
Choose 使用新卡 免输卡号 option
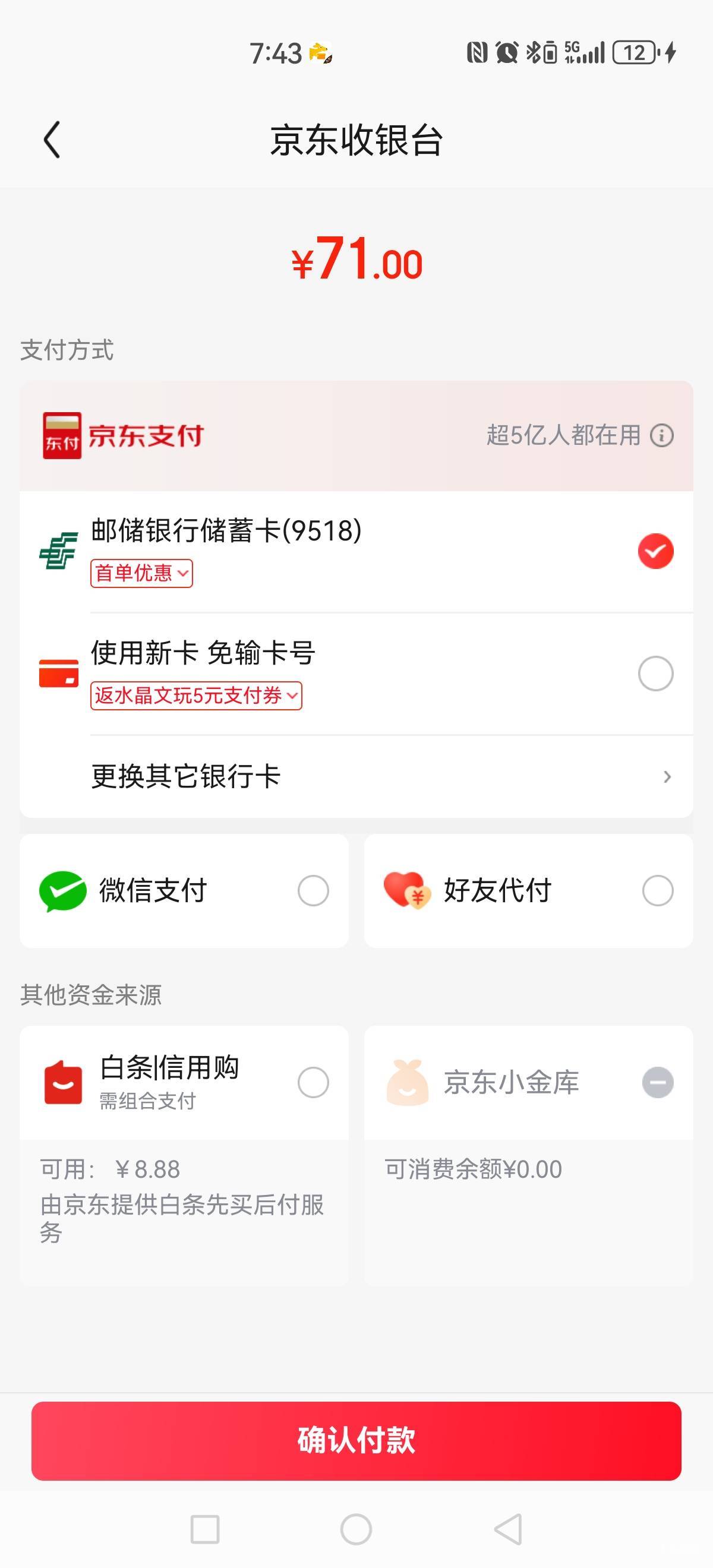pos(356,674)
